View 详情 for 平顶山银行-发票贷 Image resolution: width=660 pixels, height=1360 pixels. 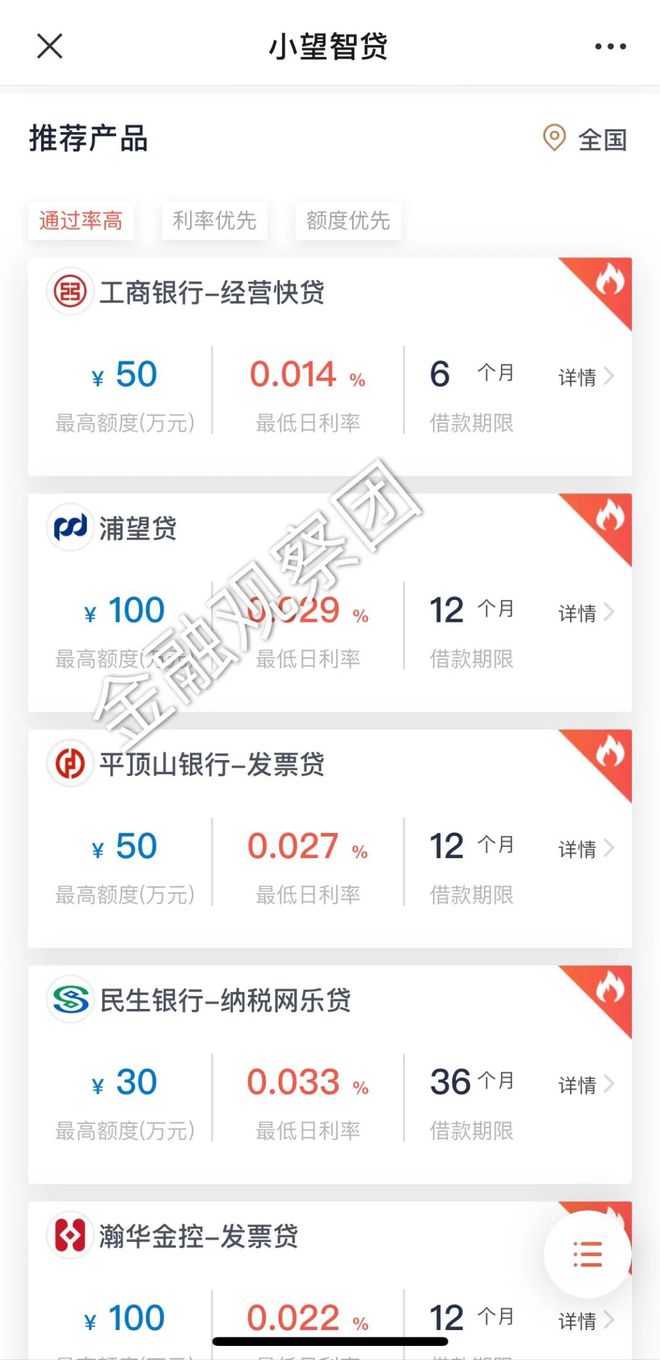[585, 849]
